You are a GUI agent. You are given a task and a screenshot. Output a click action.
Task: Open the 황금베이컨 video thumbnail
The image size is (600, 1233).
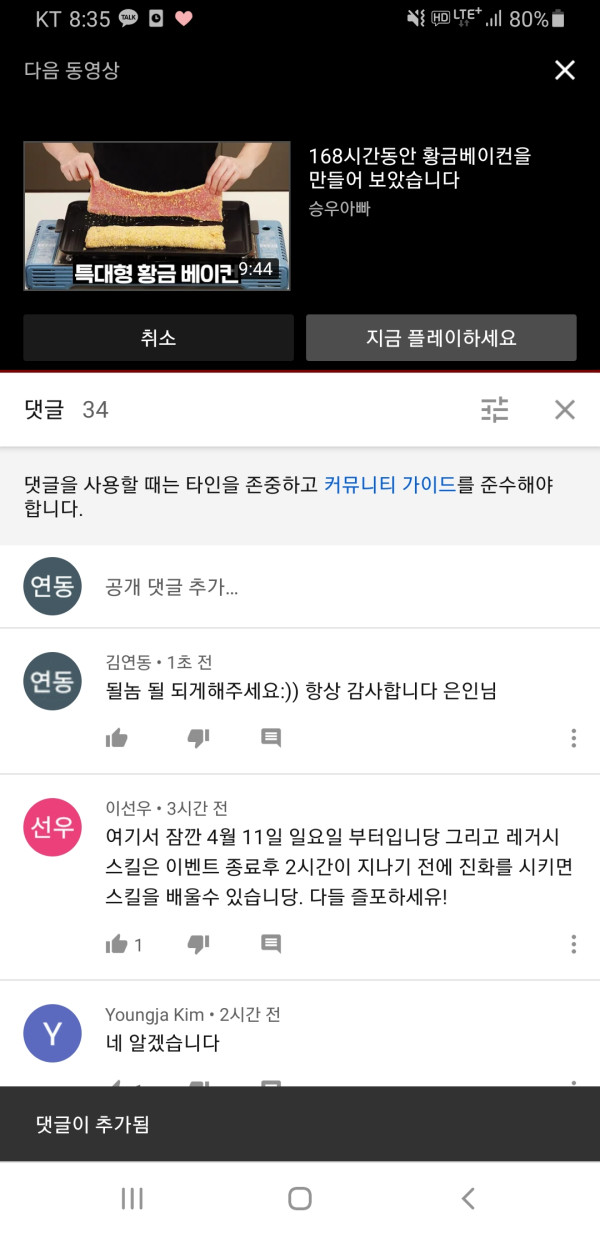coord(157,216)
